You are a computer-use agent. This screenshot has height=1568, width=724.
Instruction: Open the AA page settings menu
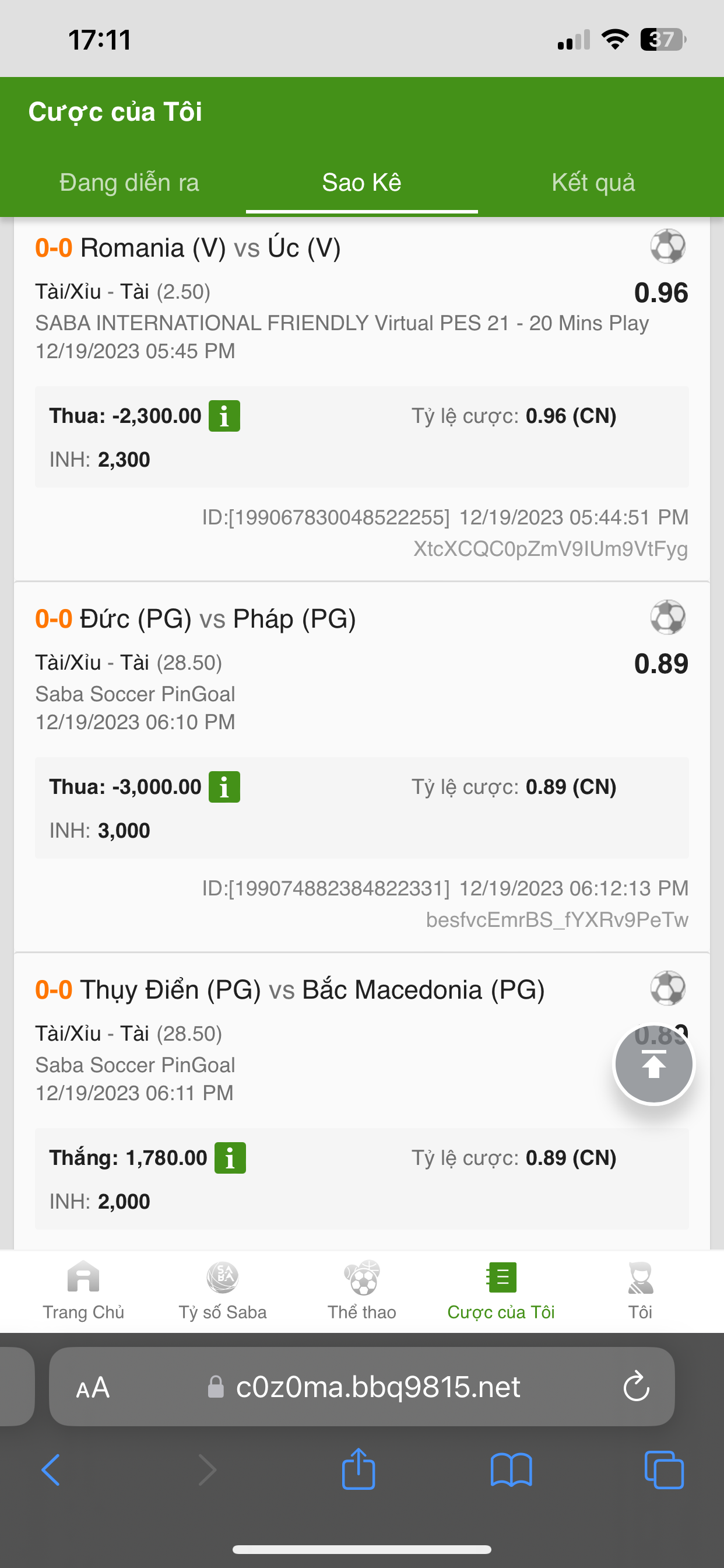93,1387
